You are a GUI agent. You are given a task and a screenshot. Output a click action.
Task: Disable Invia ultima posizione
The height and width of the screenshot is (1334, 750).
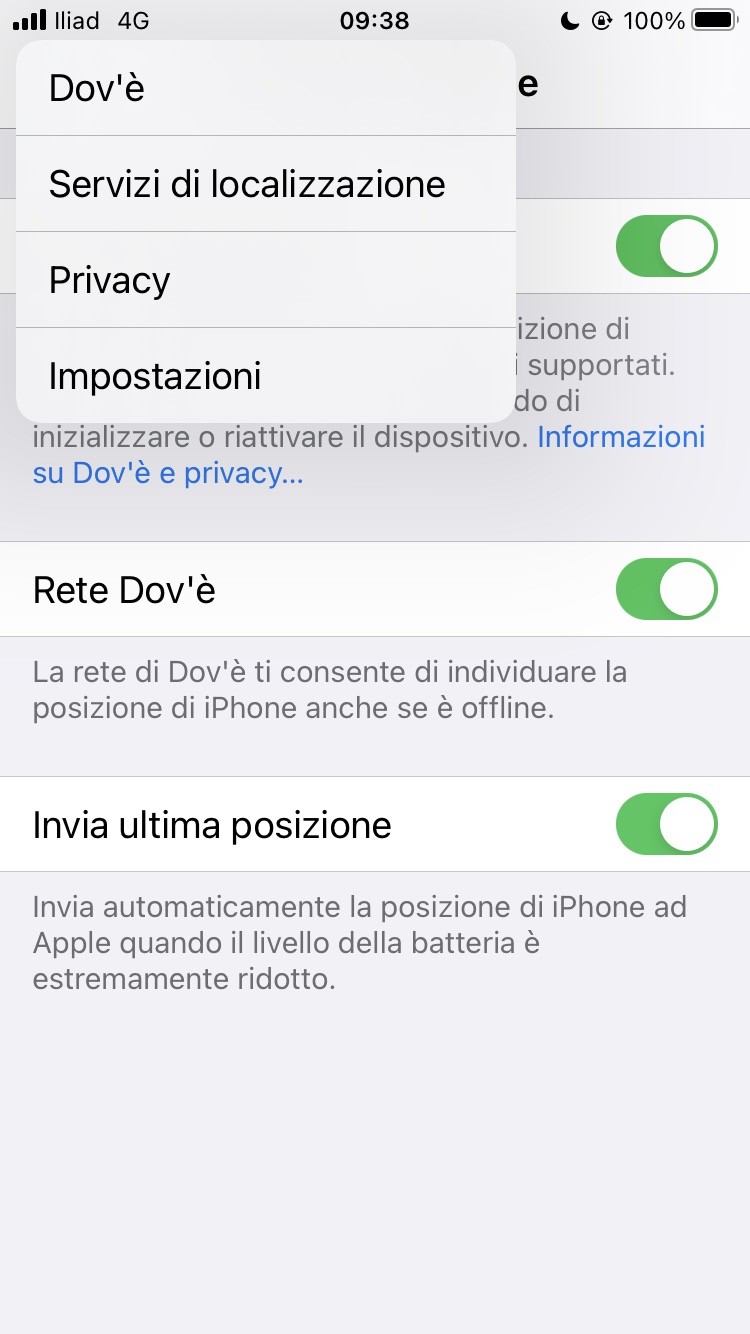666,825
